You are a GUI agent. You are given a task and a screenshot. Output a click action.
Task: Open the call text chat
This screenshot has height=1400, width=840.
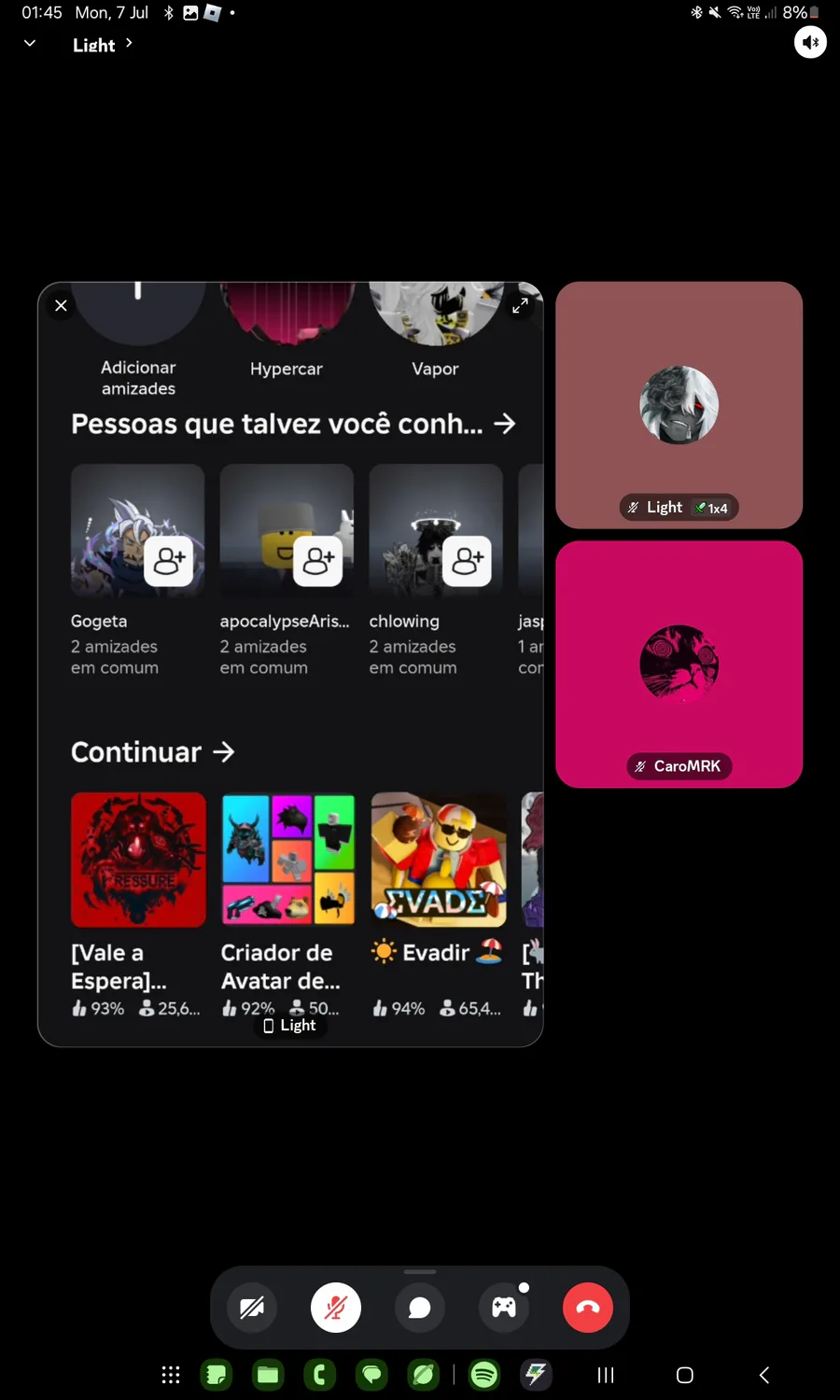coord(420,1308)
